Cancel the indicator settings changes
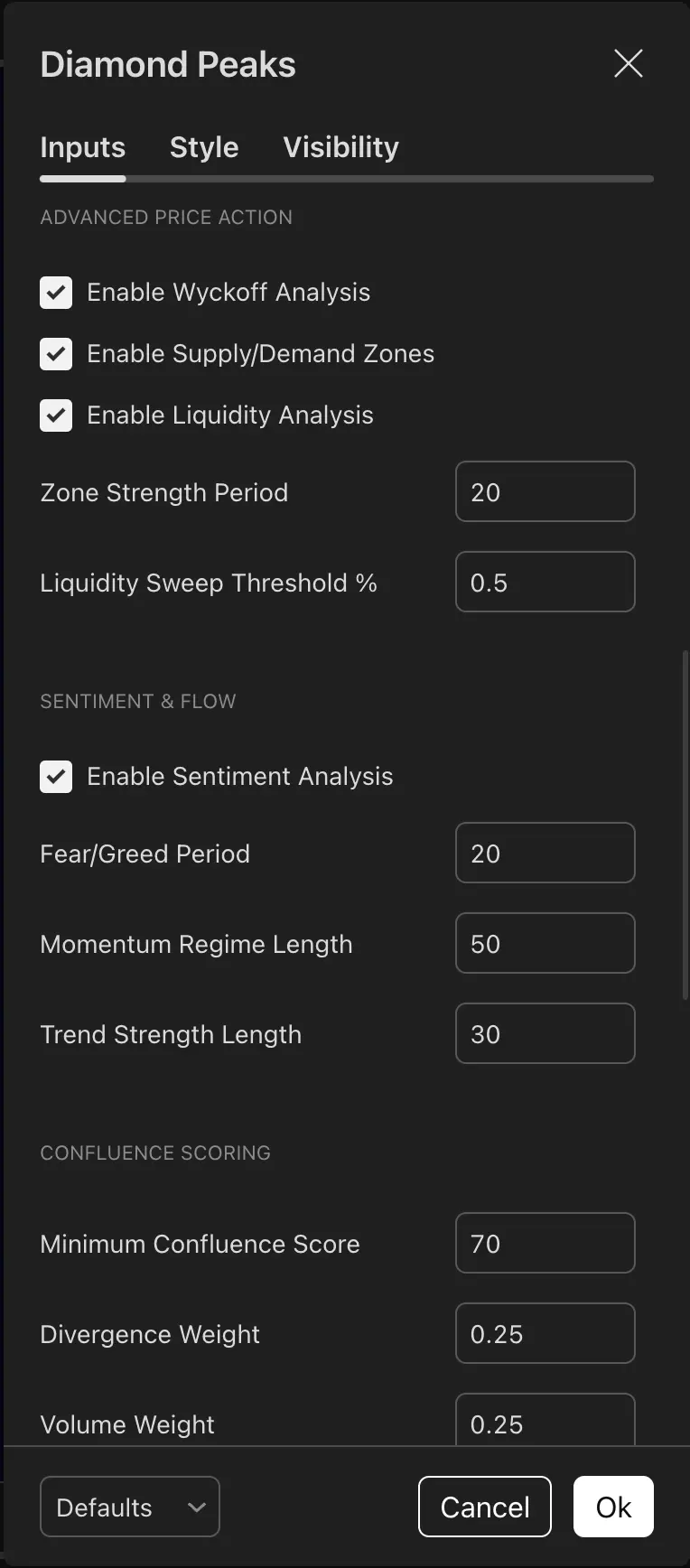This screenshot has width=690, height=1568. pos(485,1507)
